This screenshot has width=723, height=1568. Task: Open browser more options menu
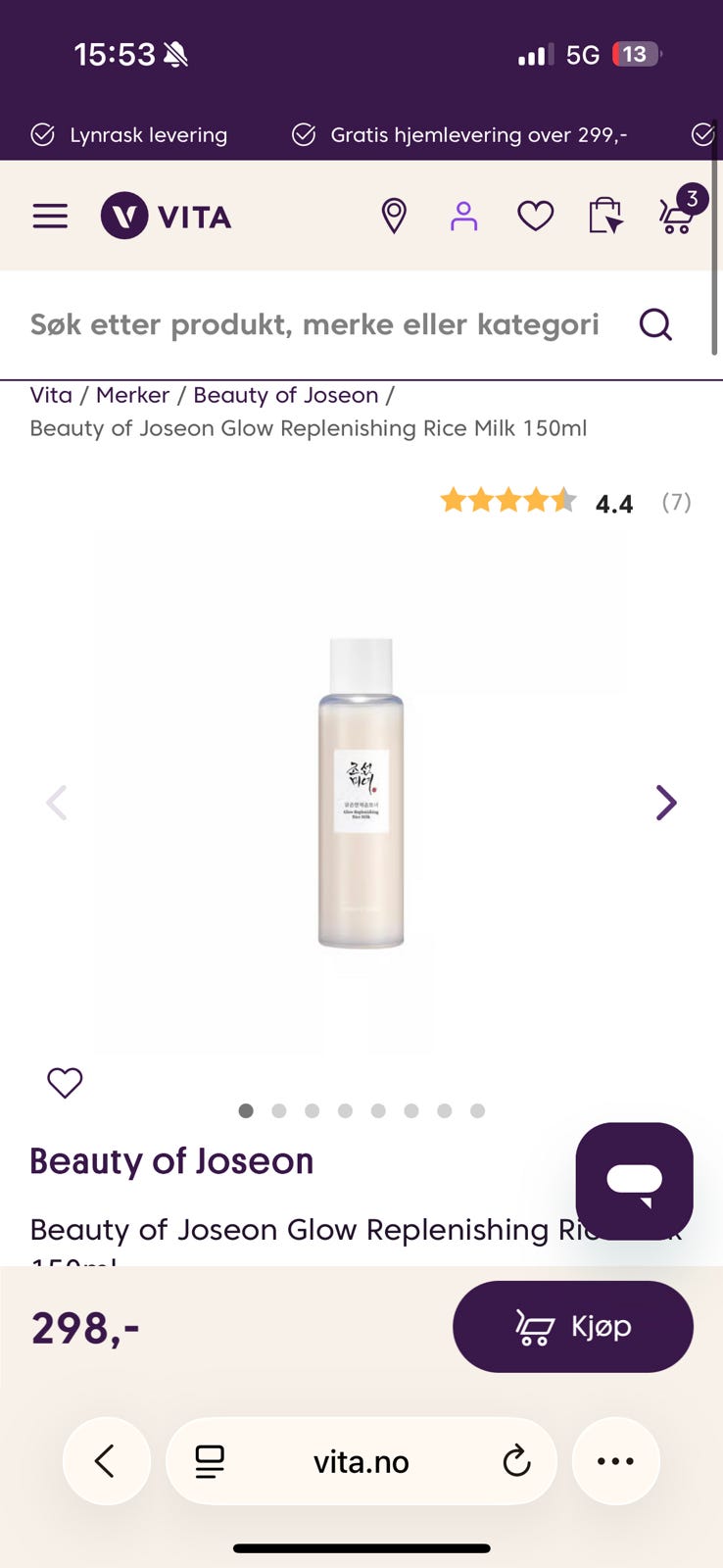pyautogui.click(x=615, y=1461)
